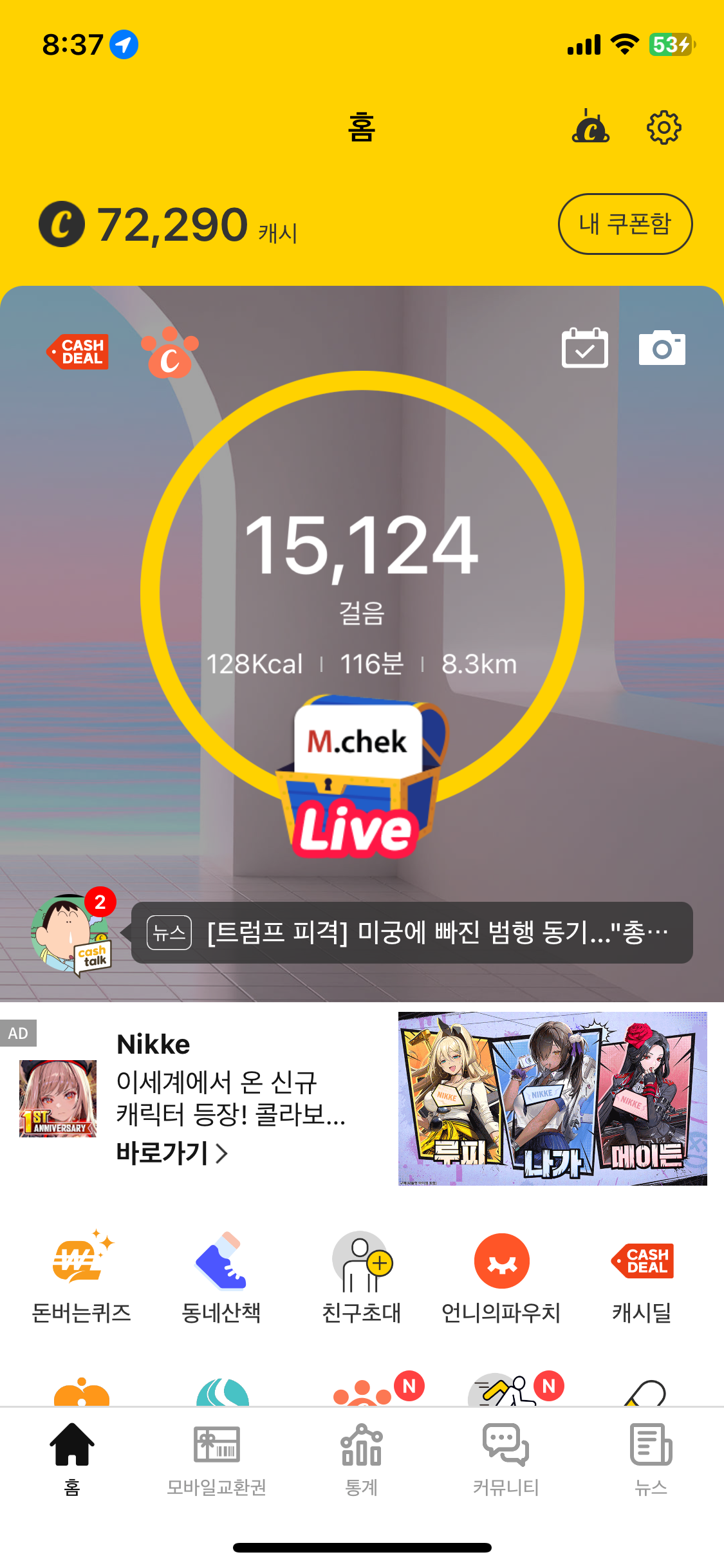Screen dimensions: 724x1568
Task: Open the Nikke characters ad banner
Action: tap(552, 1099)
